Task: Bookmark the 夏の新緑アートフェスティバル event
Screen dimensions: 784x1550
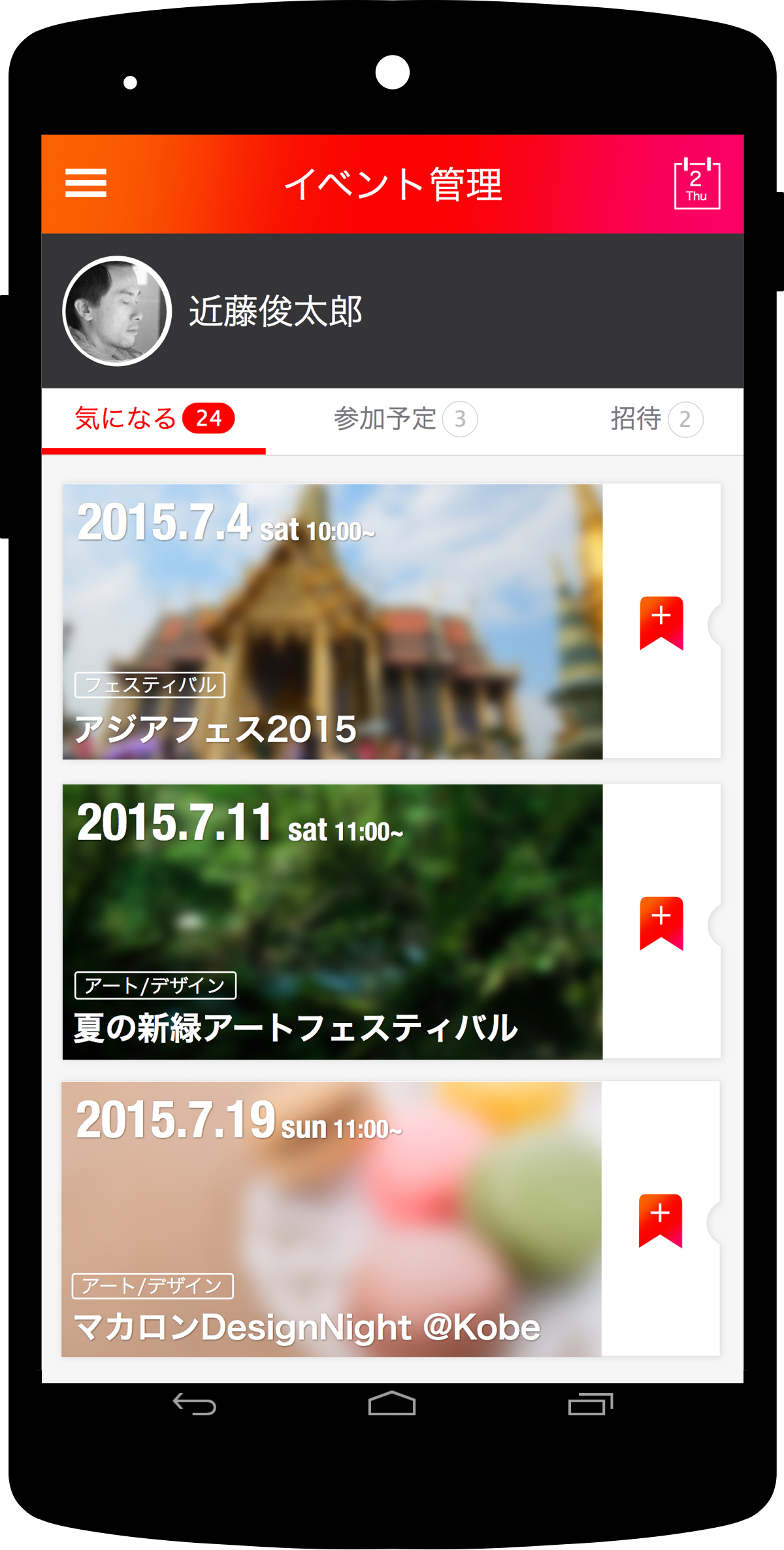Action: click(661, 923)
